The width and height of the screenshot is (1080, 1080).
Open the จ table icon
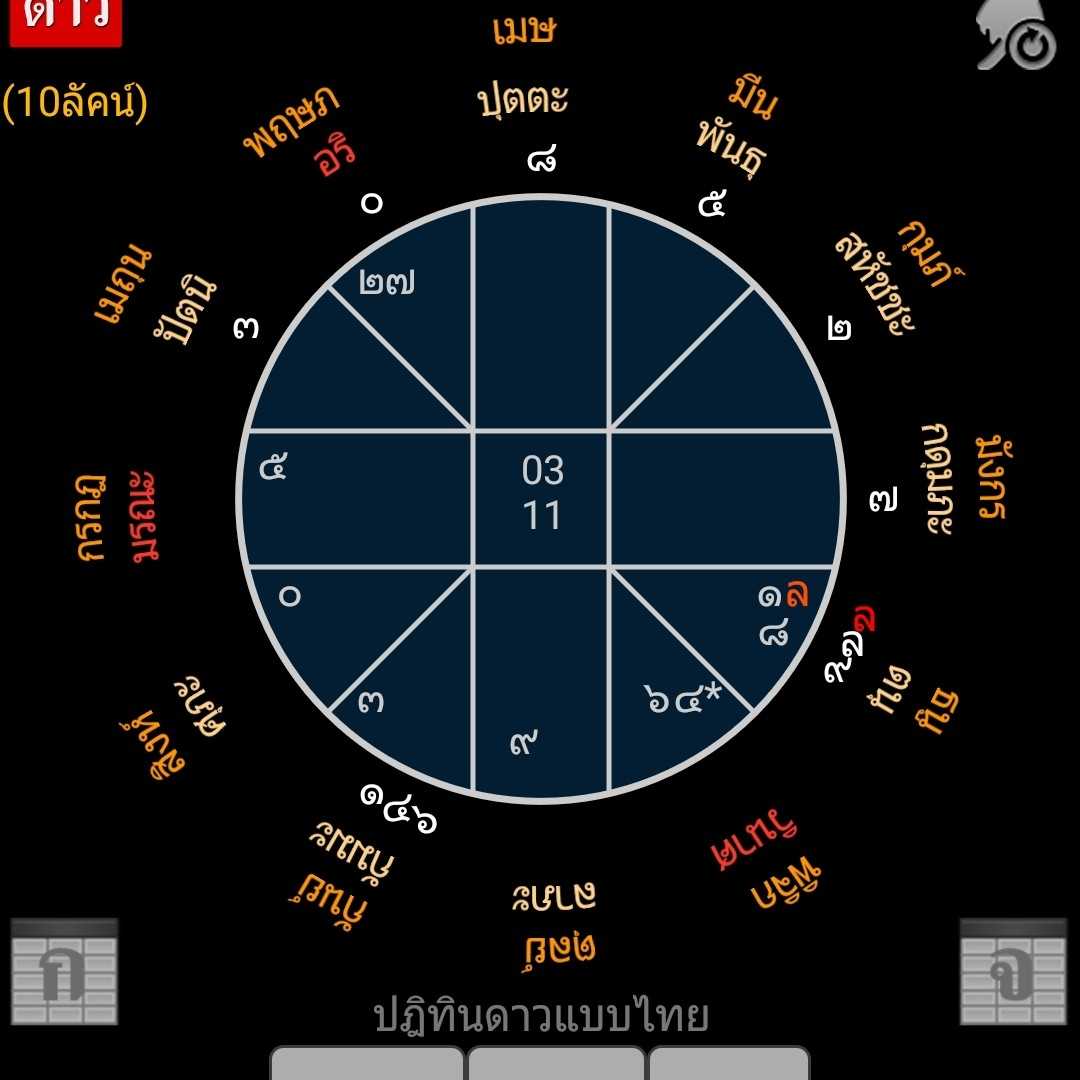1013,971
